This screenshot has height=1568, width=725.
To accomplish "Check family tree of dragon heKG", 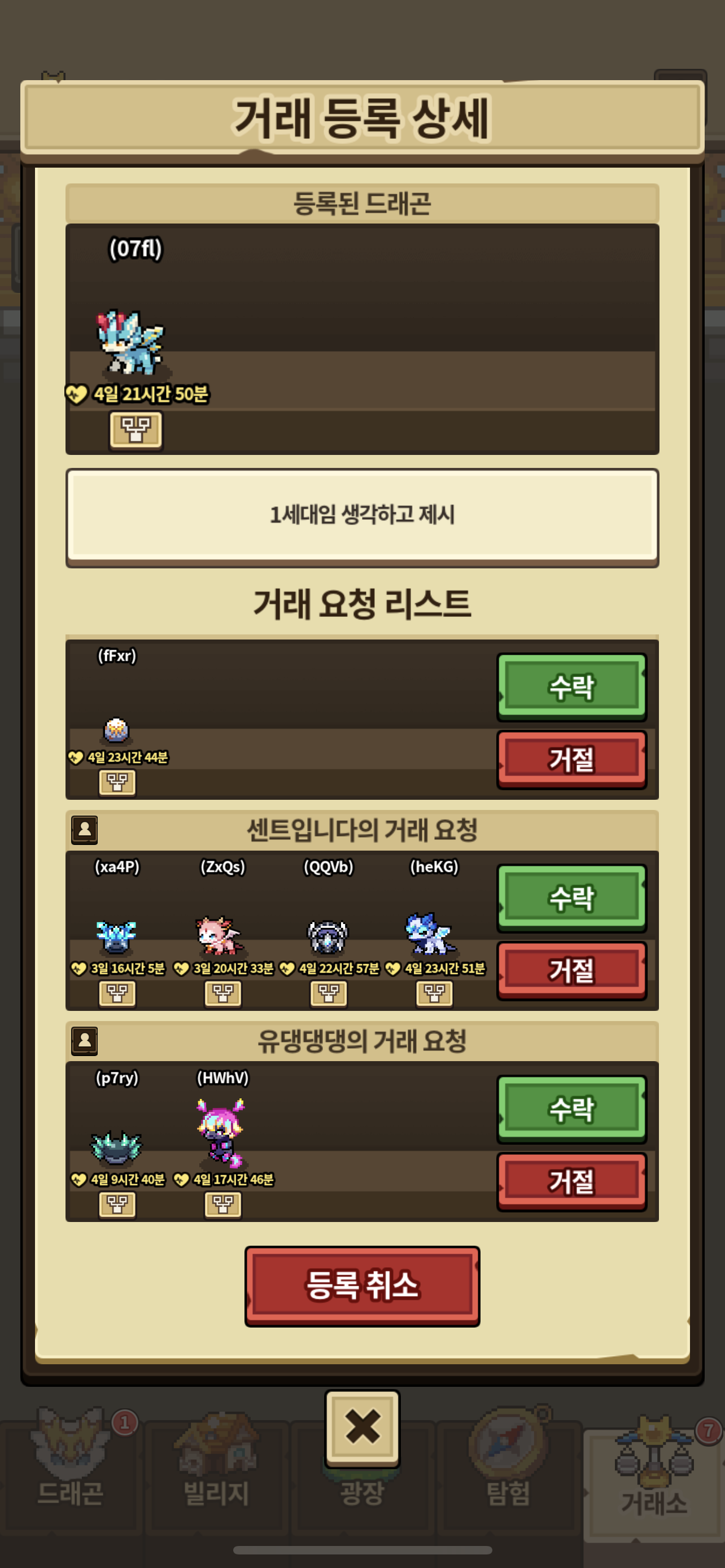I will click(434, 994).
